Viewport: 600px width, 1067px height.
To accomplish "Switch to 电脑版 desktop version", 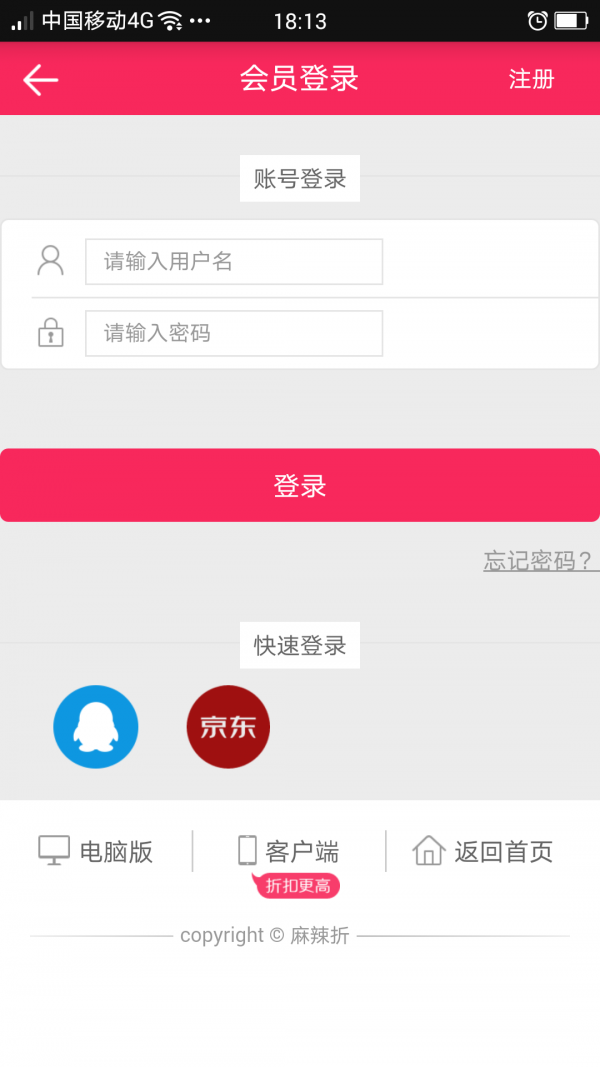I will (x=95, y=851).
